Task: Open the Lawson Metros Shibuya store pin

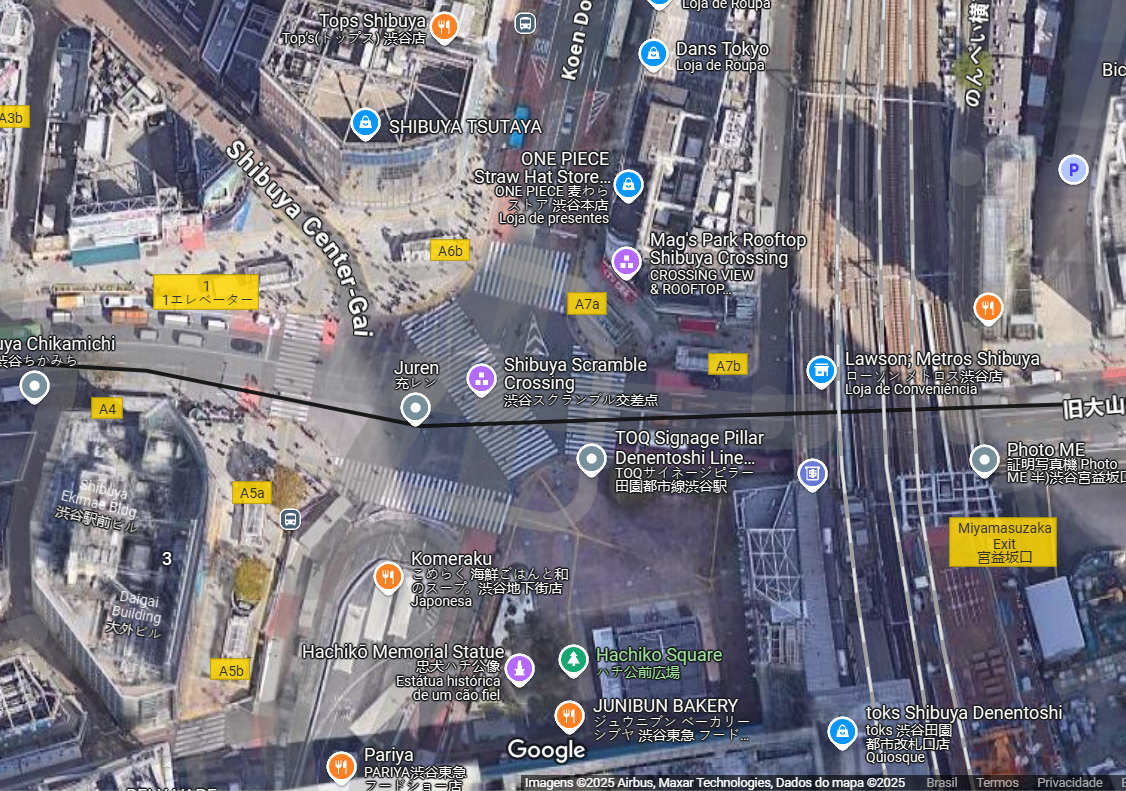Action: click(822, 371)
